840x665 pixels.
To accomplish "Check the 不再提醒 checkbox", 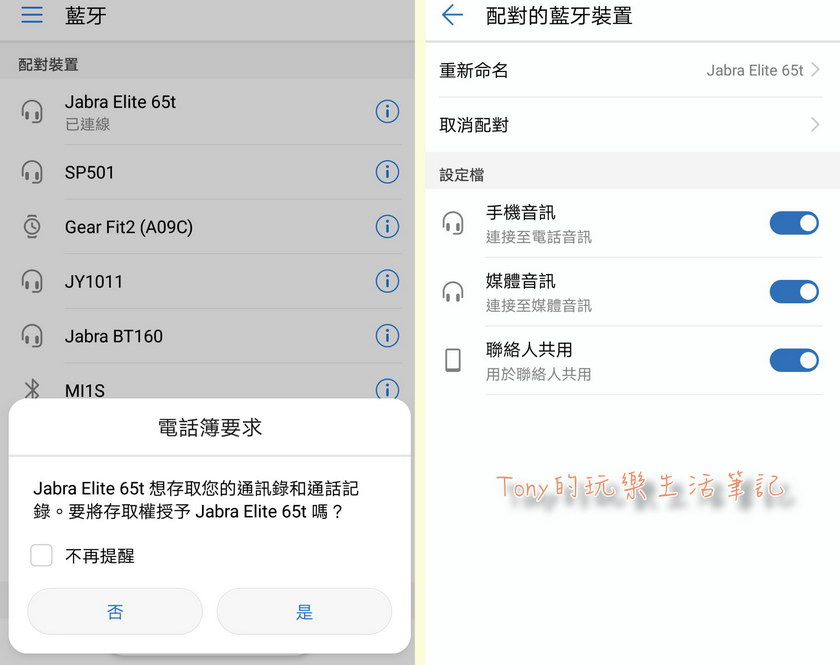I will pyautogui.click(x=41, y=555).
